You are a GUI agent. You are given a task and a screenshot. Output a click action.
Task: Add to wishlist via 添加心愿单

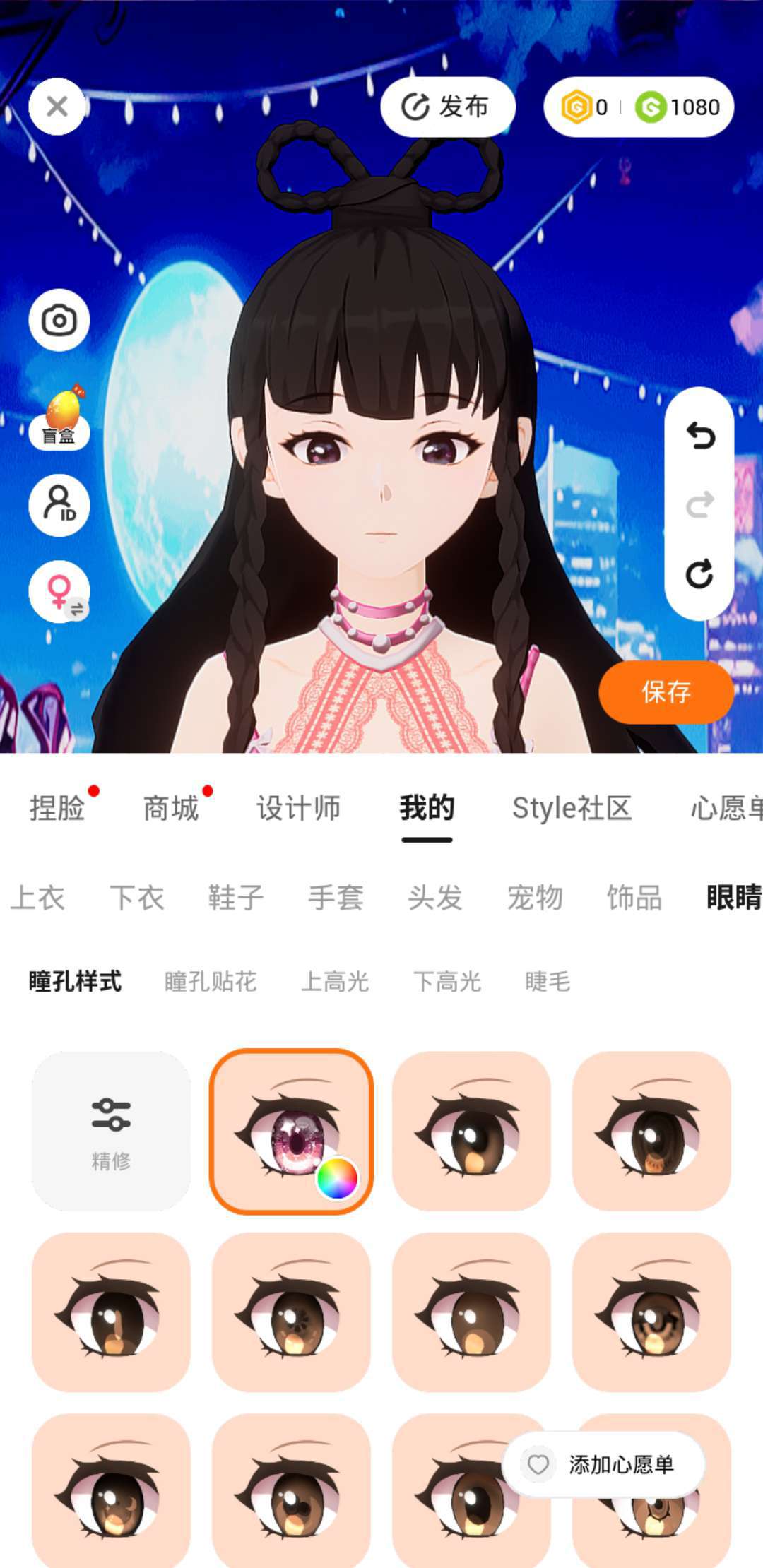pyautogui.click(x=604, y=1465)
